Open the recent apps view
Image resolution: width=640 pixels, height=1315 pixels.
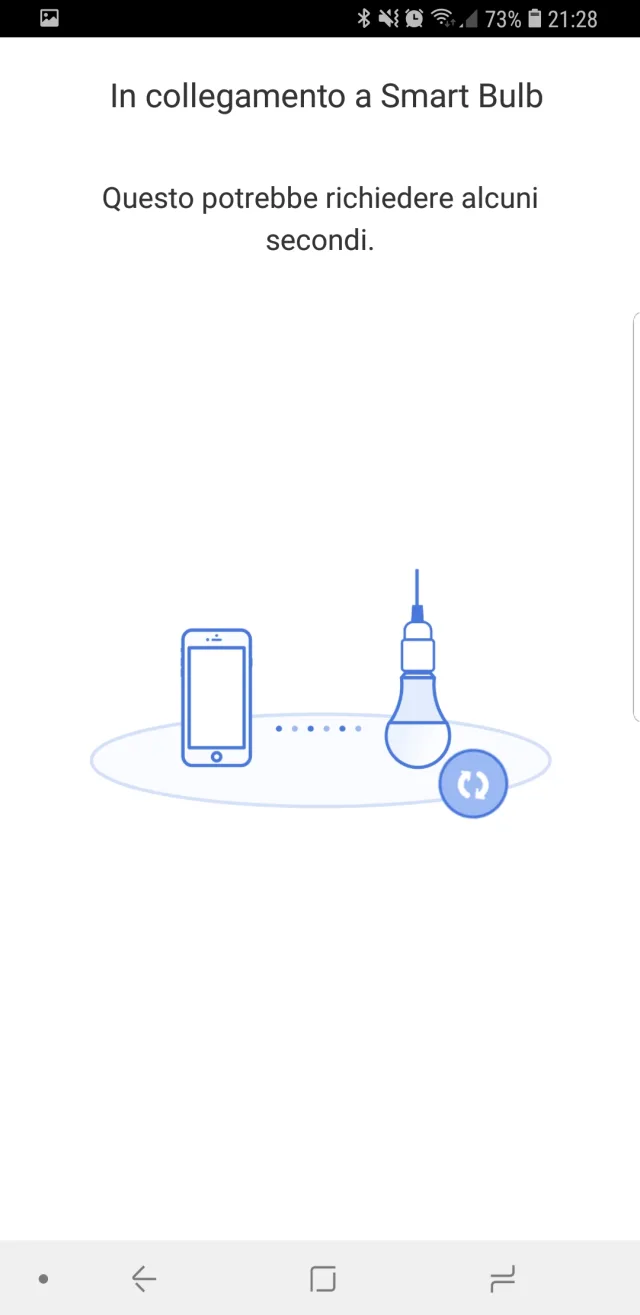click(x=503, y=1278)
